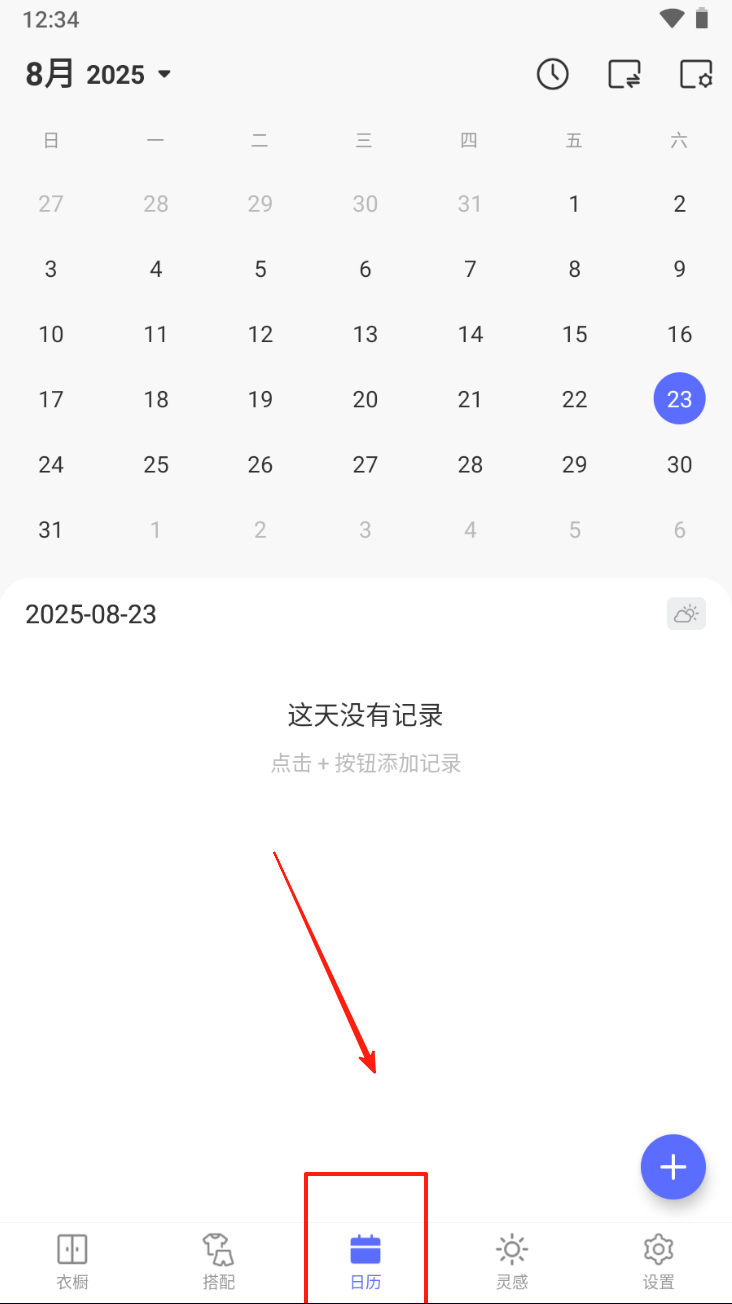Switch to the 衣橱 tab
732x1304 pixels.
point(72,1261)
